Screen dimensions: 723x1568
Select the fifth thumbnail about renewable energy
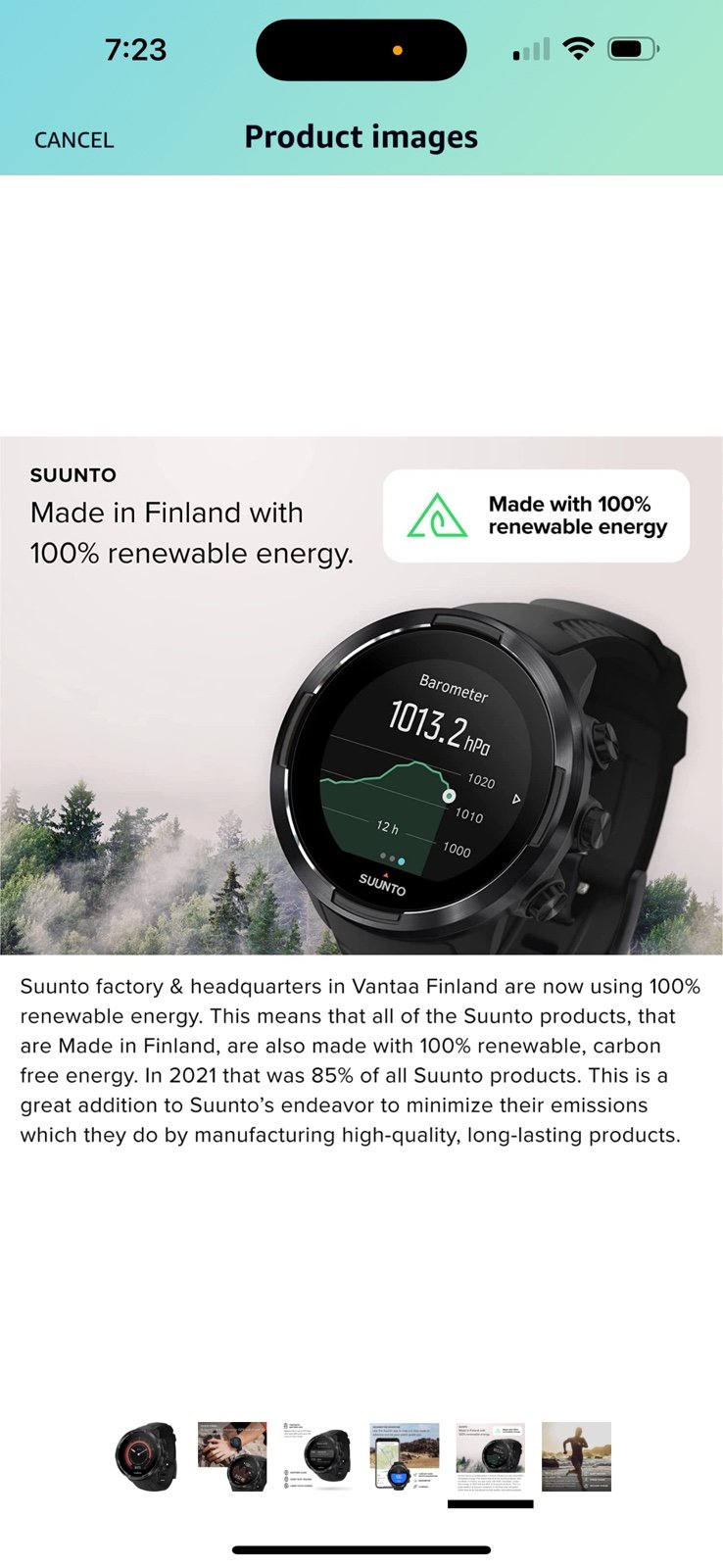[491, 1456]
